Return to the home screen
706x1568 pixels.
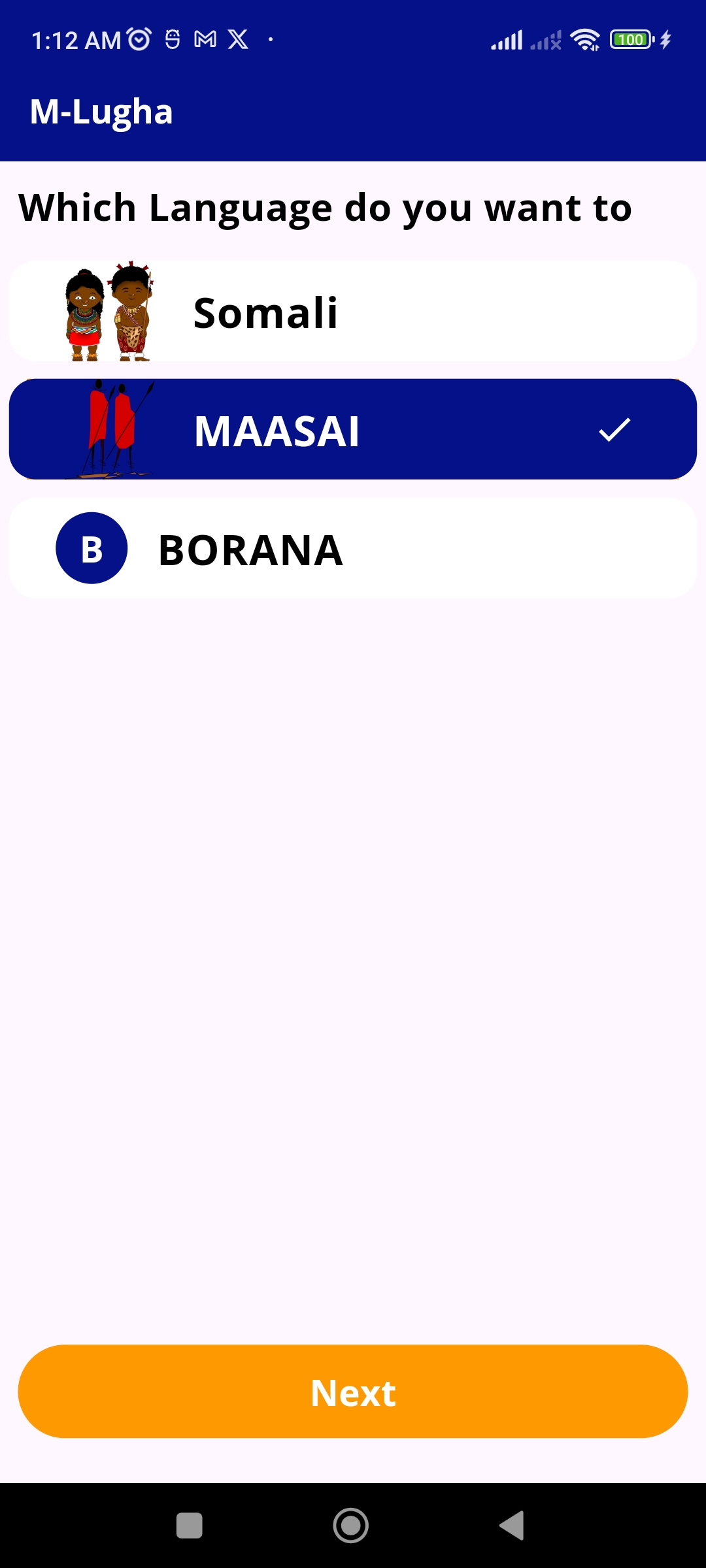pyautogui.click(x=351, y=1526)
